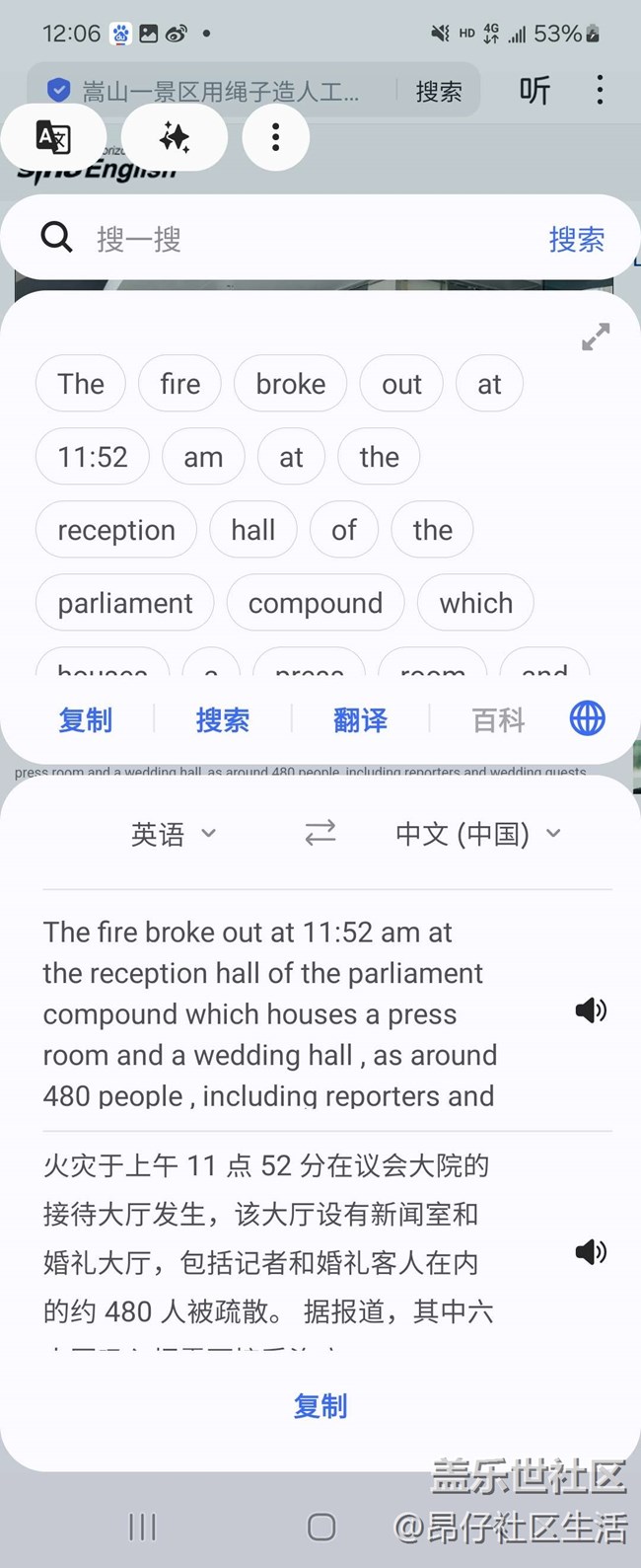Expand the word selection panel
The height and width of the screenshot is (1568, 641).
[595, 336]
